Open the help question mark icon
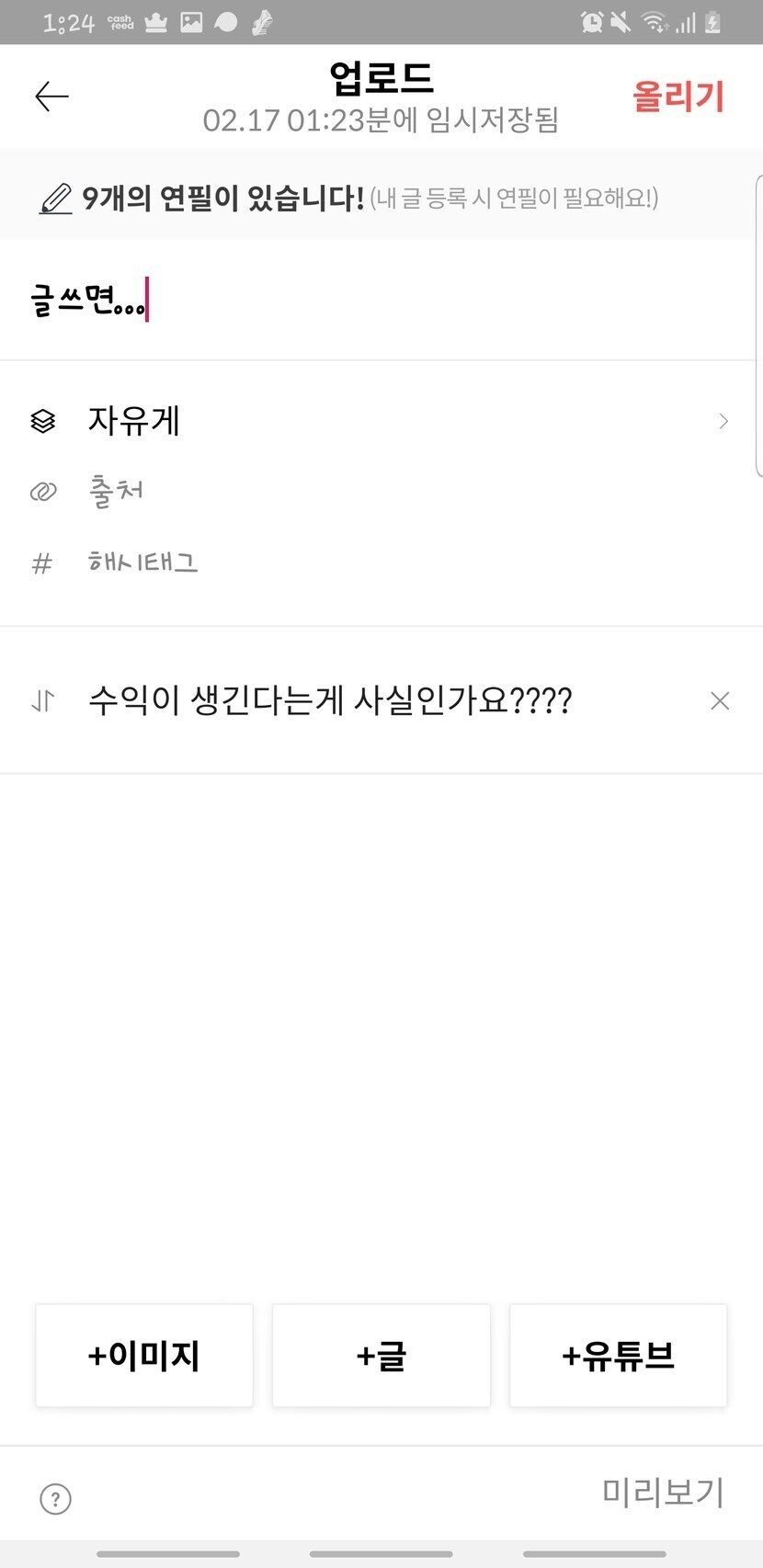Image resolution: width=763 pixels, height=1568 pixels. pos(56,1499)
